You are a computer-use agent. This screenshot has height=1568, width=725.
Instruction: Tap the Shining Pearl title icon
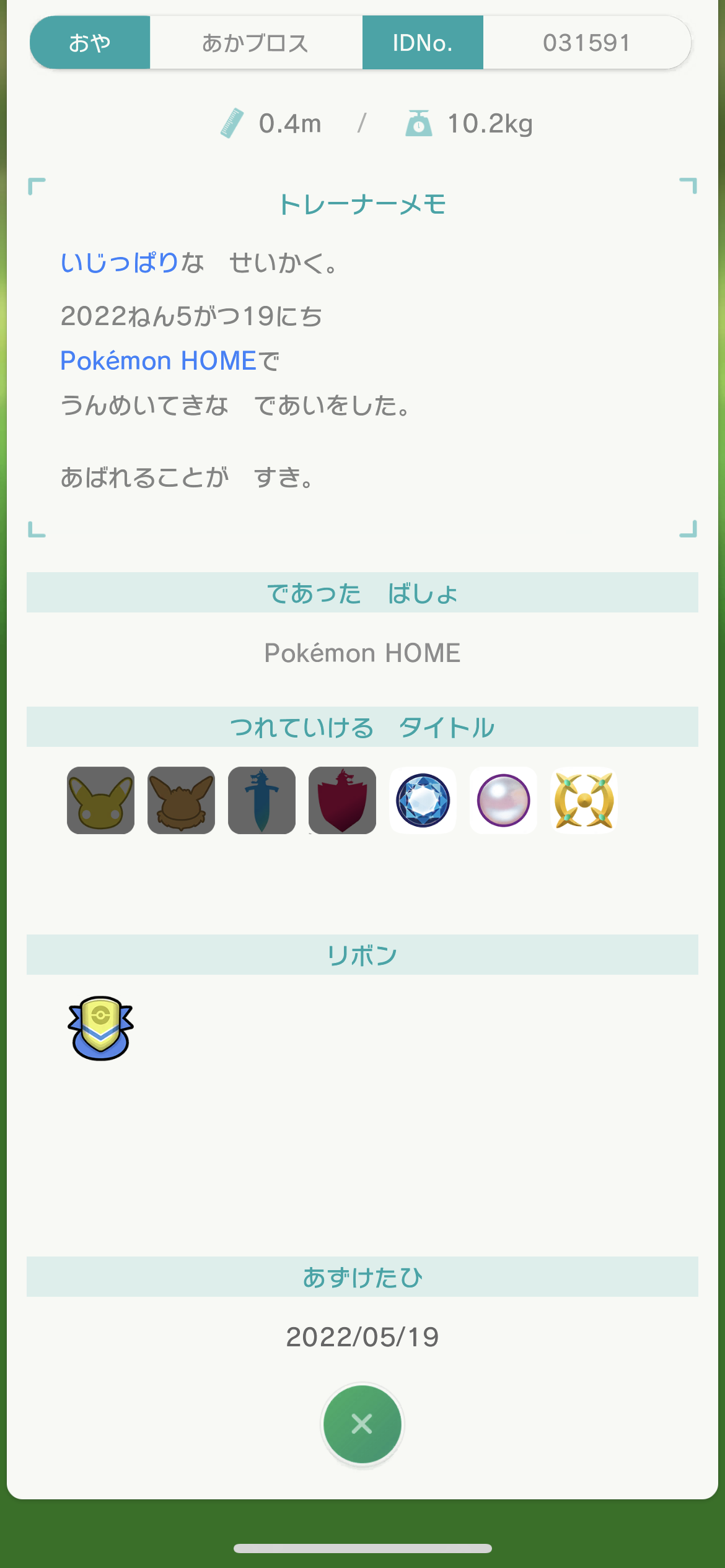[x=503, y=800]
